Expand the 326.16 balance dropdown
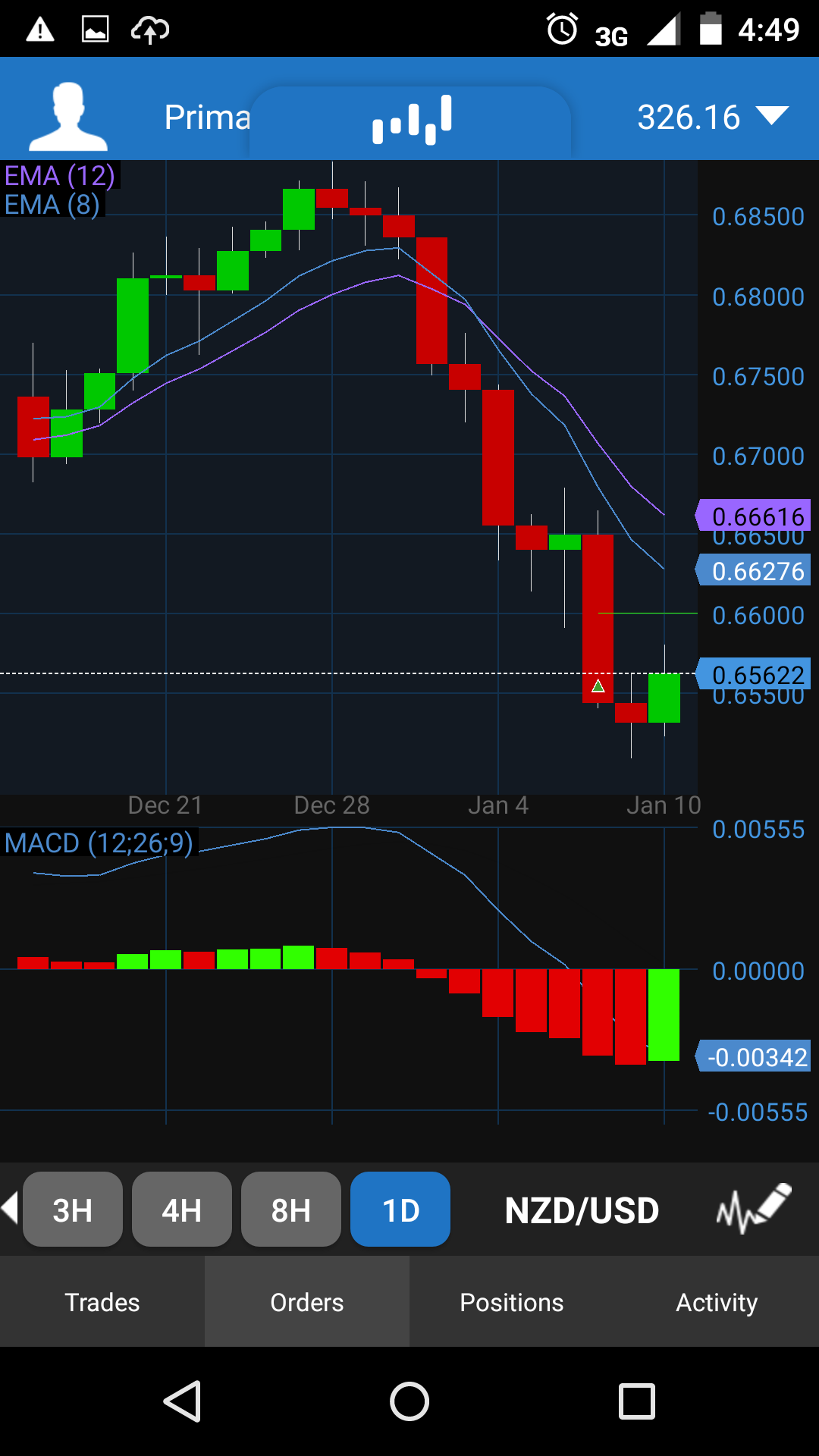The width and height of the screenshot is (819, 1456). click(x=713, y=117)
